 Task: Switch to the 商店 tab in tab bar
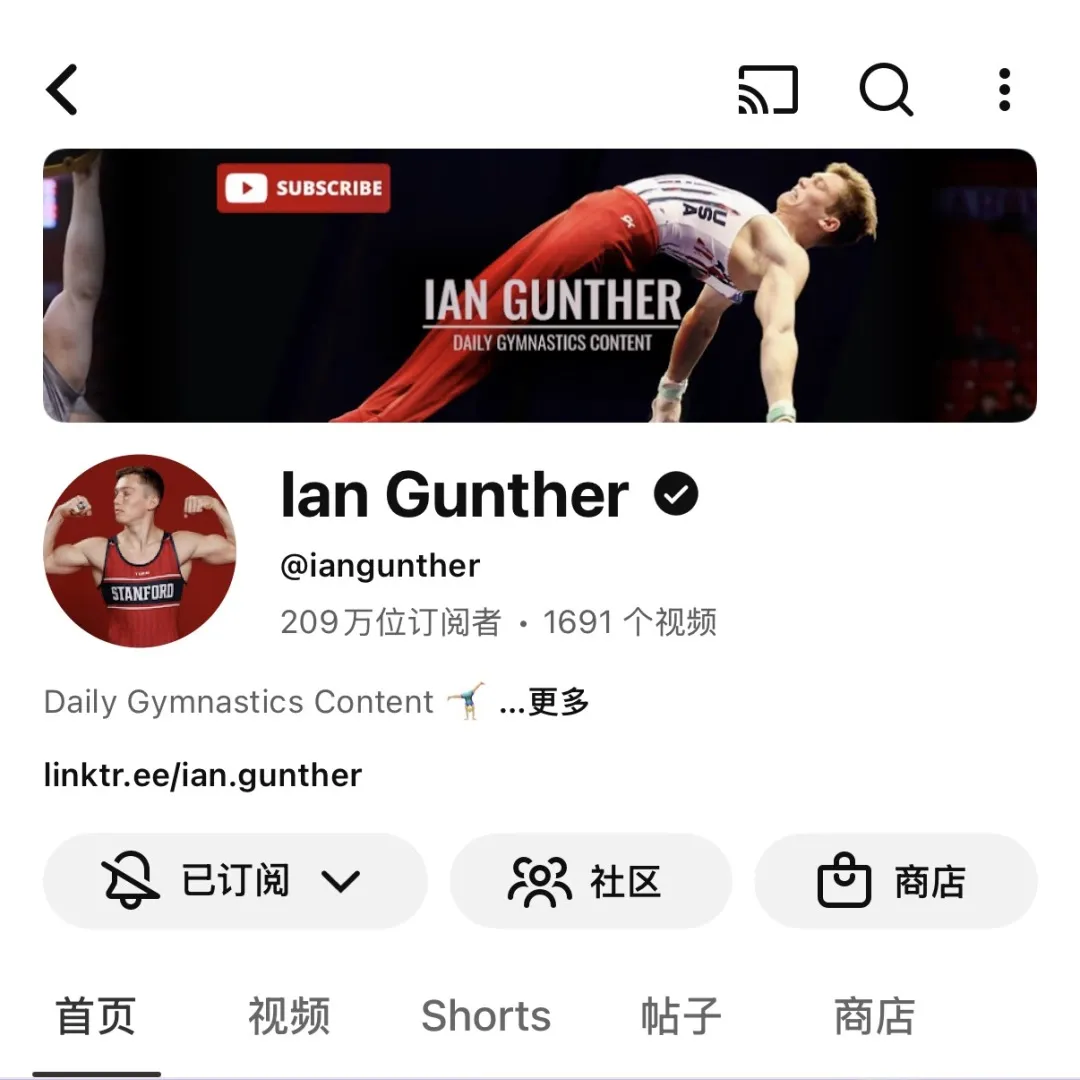pyautogui.click(x=874, y=1016)
